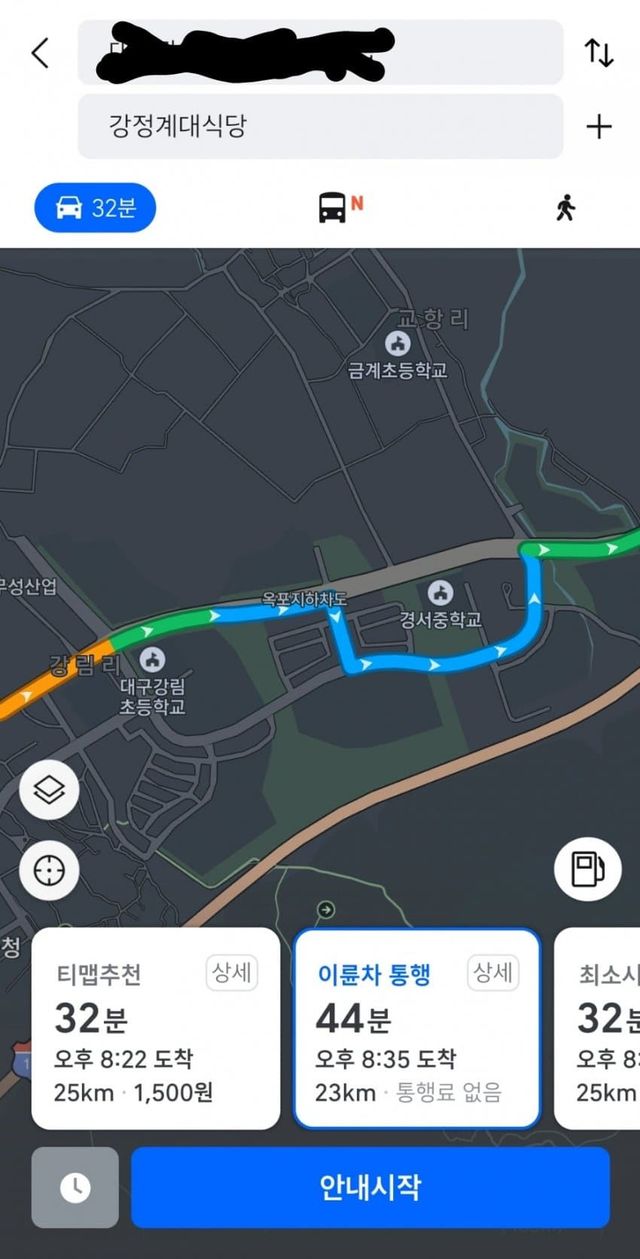This screenshot has height=1259, width=640.
Task: Select the partially visible 최소시간 route card
Action: click(600, 1030)
